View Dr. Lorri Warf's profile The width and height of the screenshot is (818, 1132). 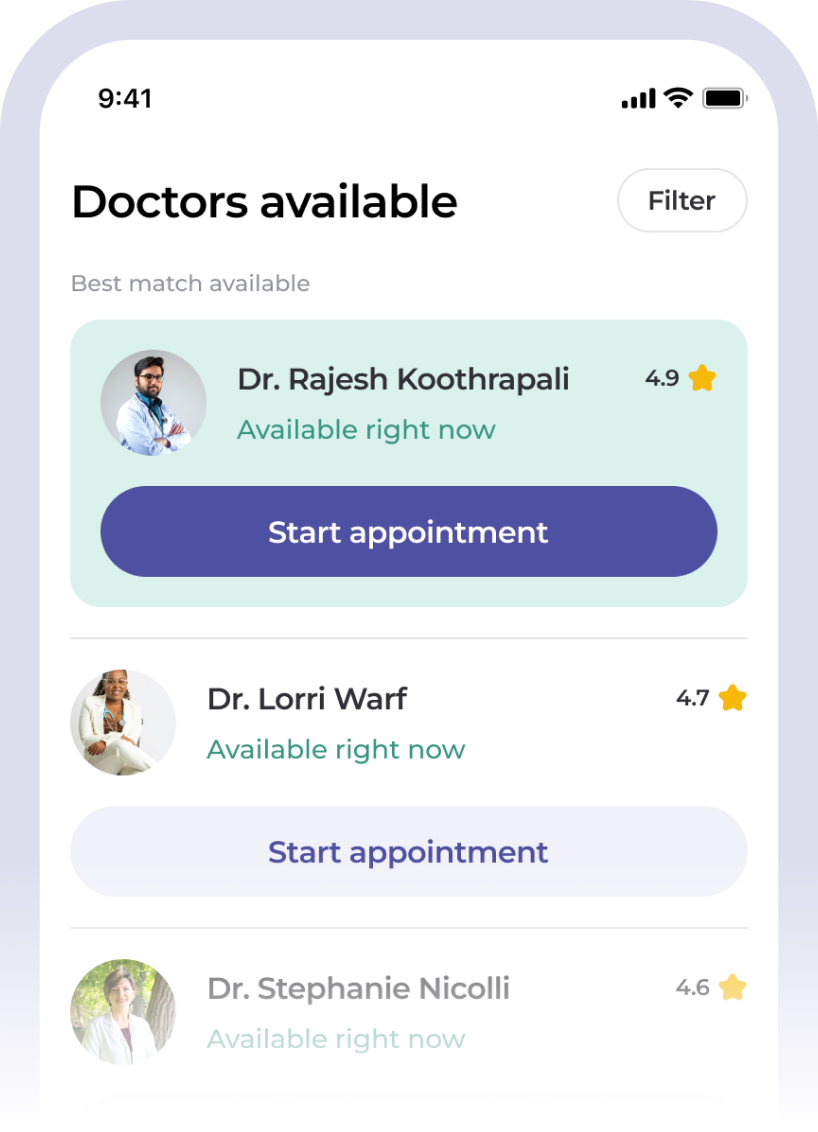click(306, 698)
